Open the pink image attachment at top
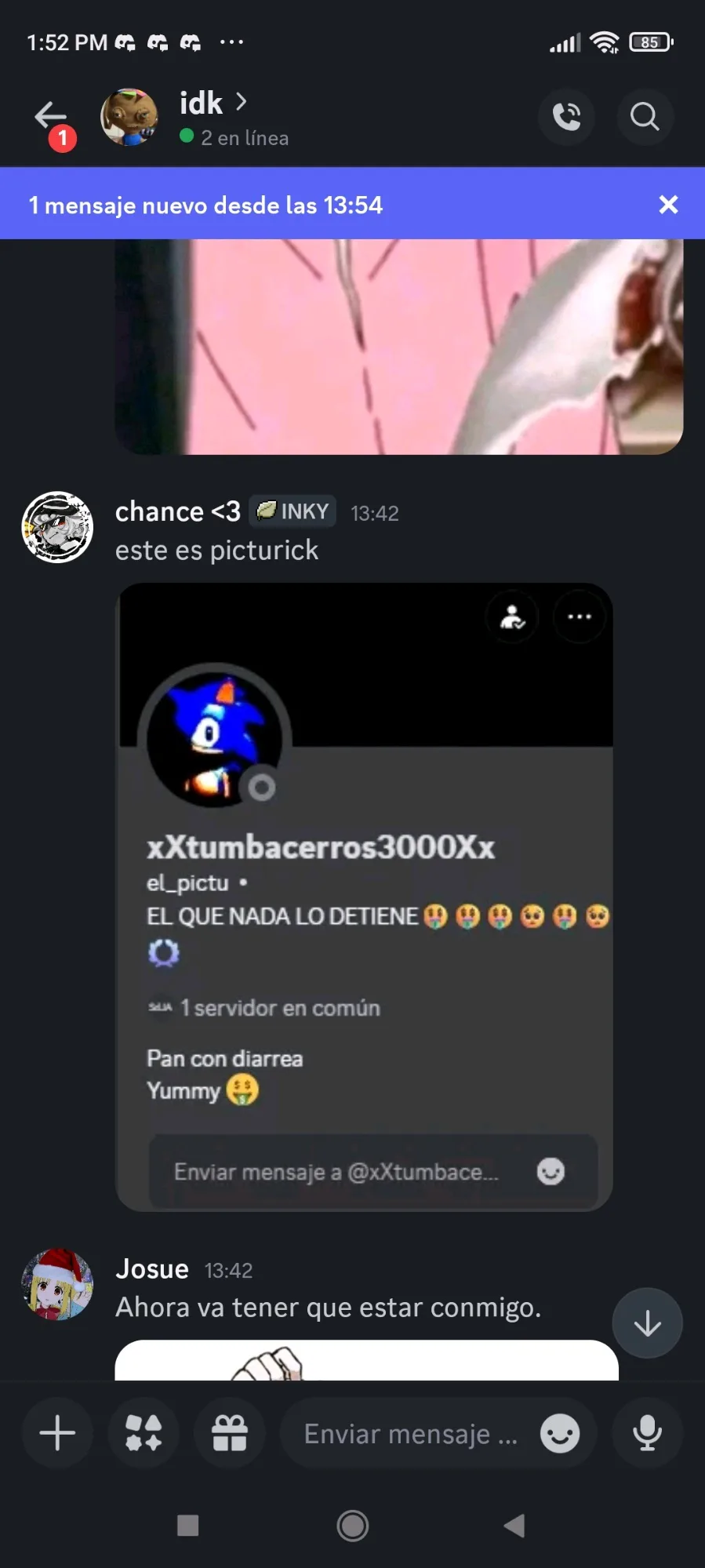The height and width of the screenshot is (1568, 705). [398, 345]
